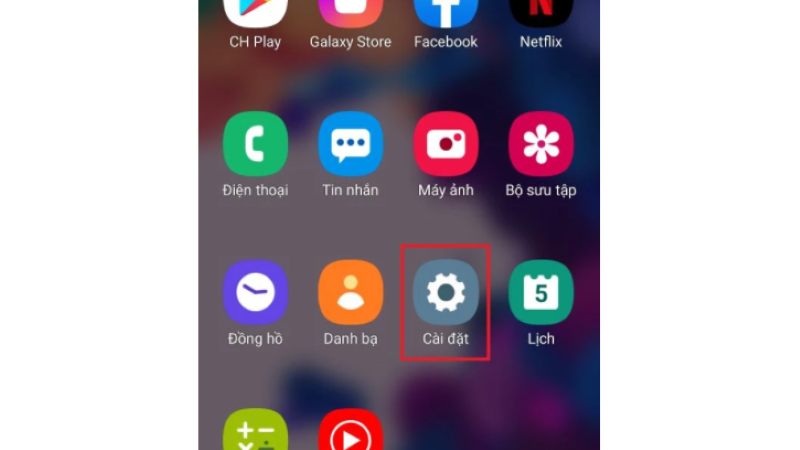
Task: Launch Netflix
Action: point(541,12)
